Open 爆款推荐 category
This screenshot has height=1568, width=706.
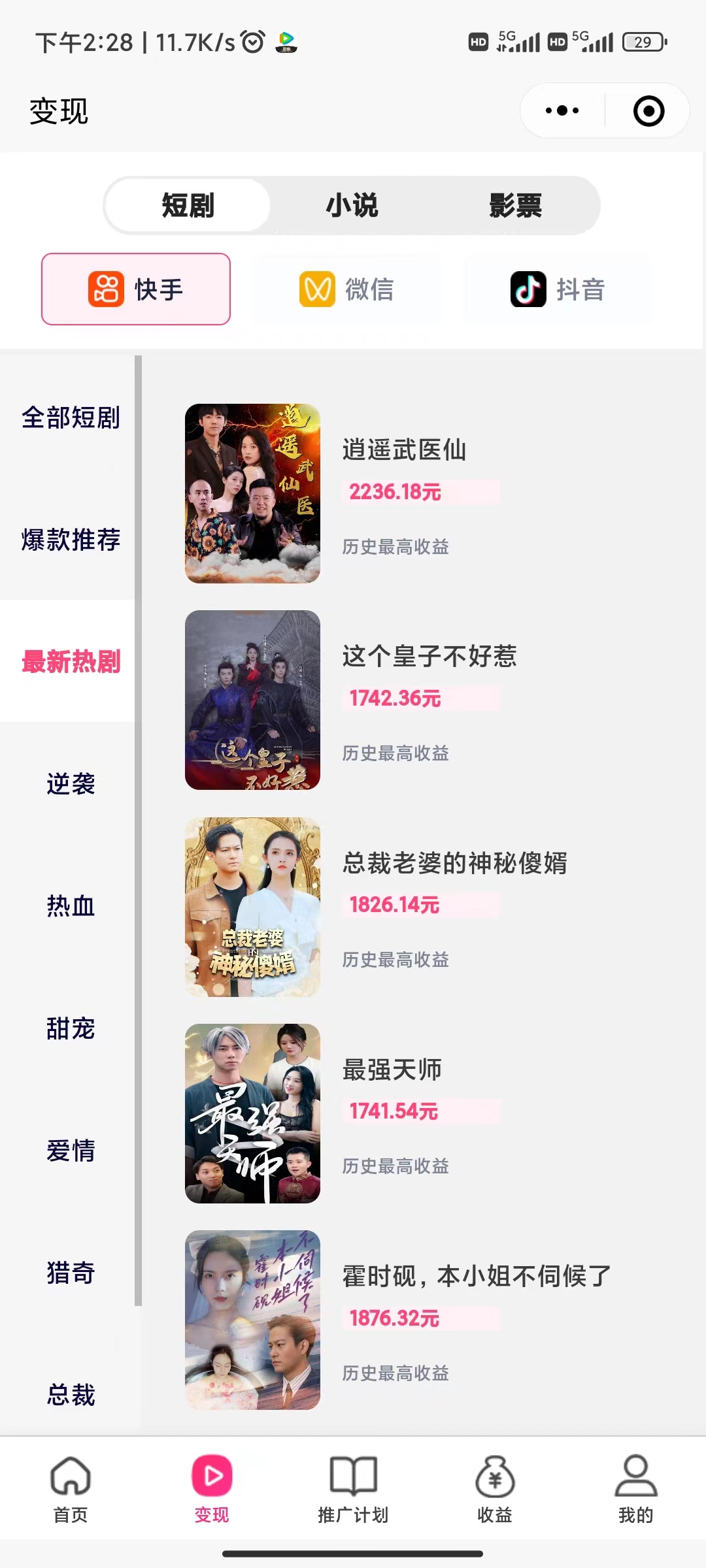coord(71,540)
